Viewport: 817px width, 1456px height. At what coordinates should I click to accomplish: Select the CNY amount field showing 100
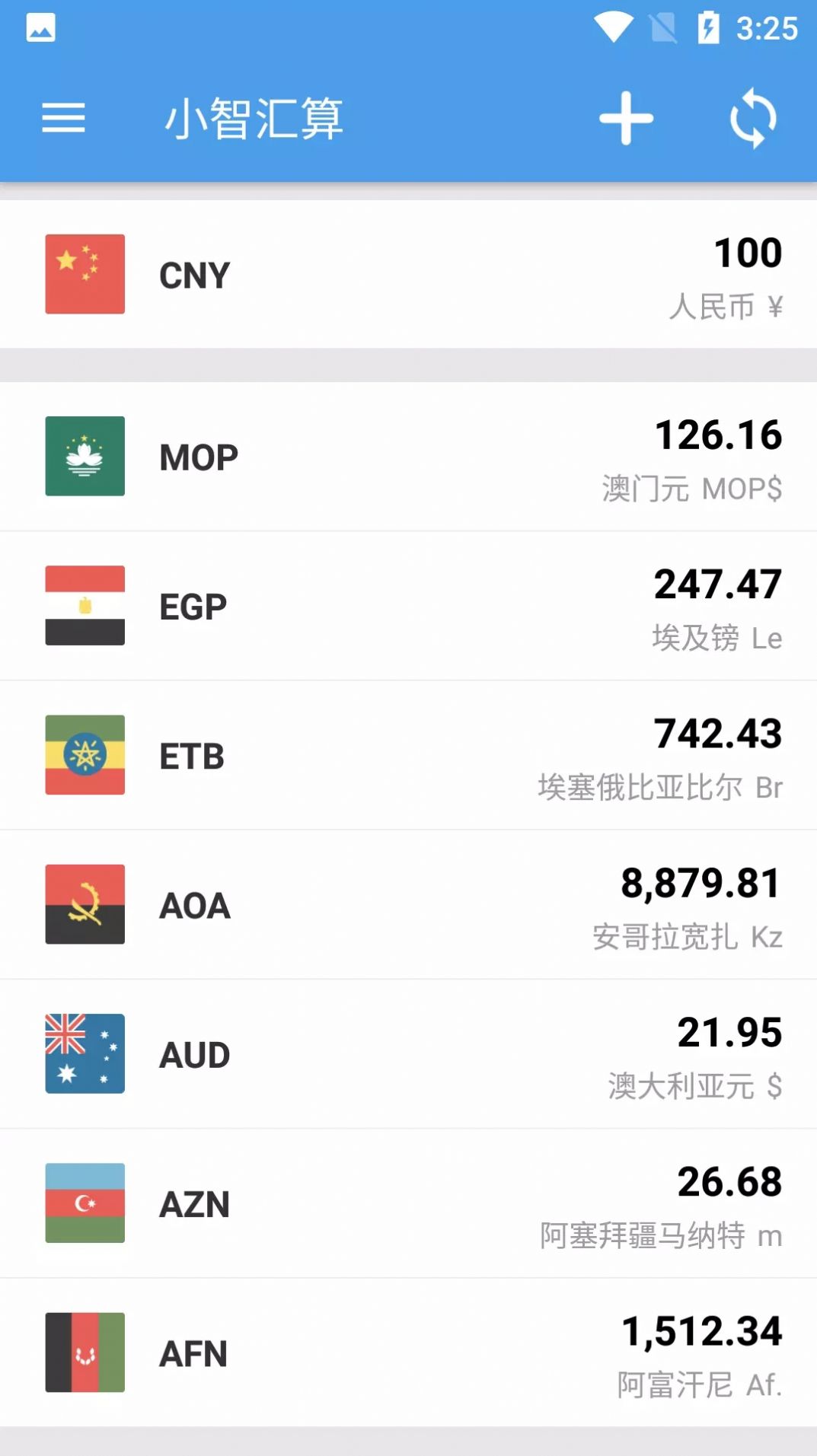point(747,252)
